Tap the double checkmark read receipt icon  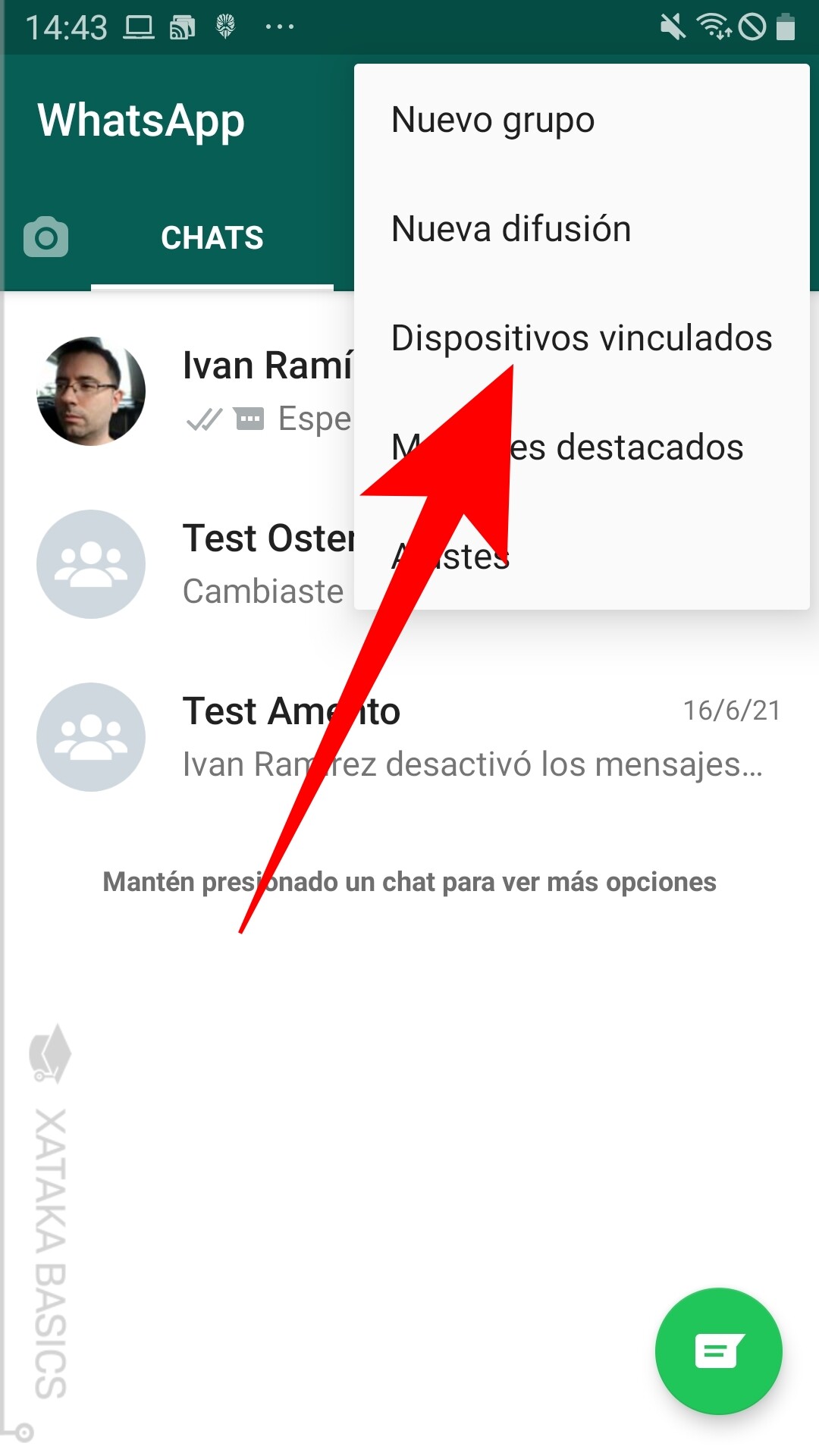[203, 418]
